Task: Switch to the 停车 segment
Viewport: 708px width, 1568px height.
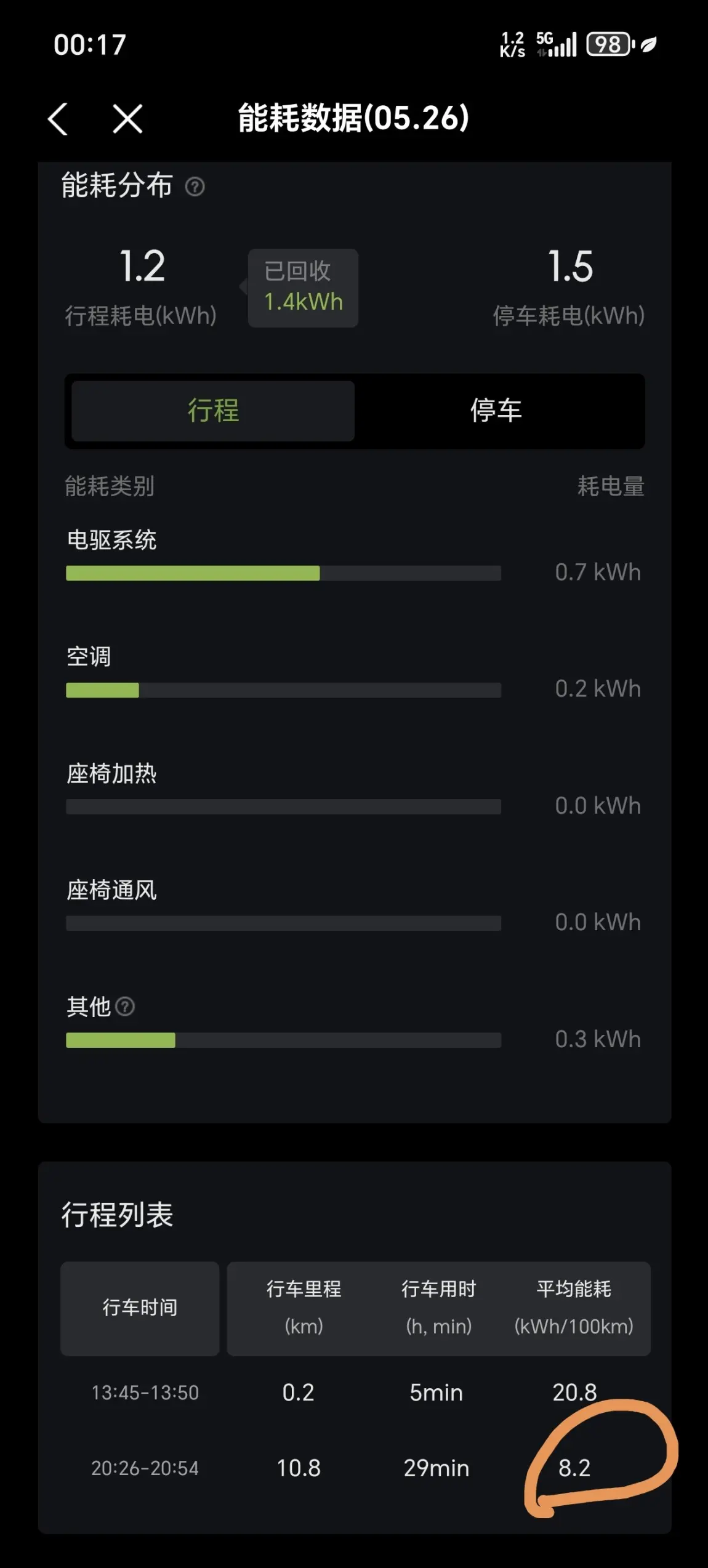Action: coord(496,411)
